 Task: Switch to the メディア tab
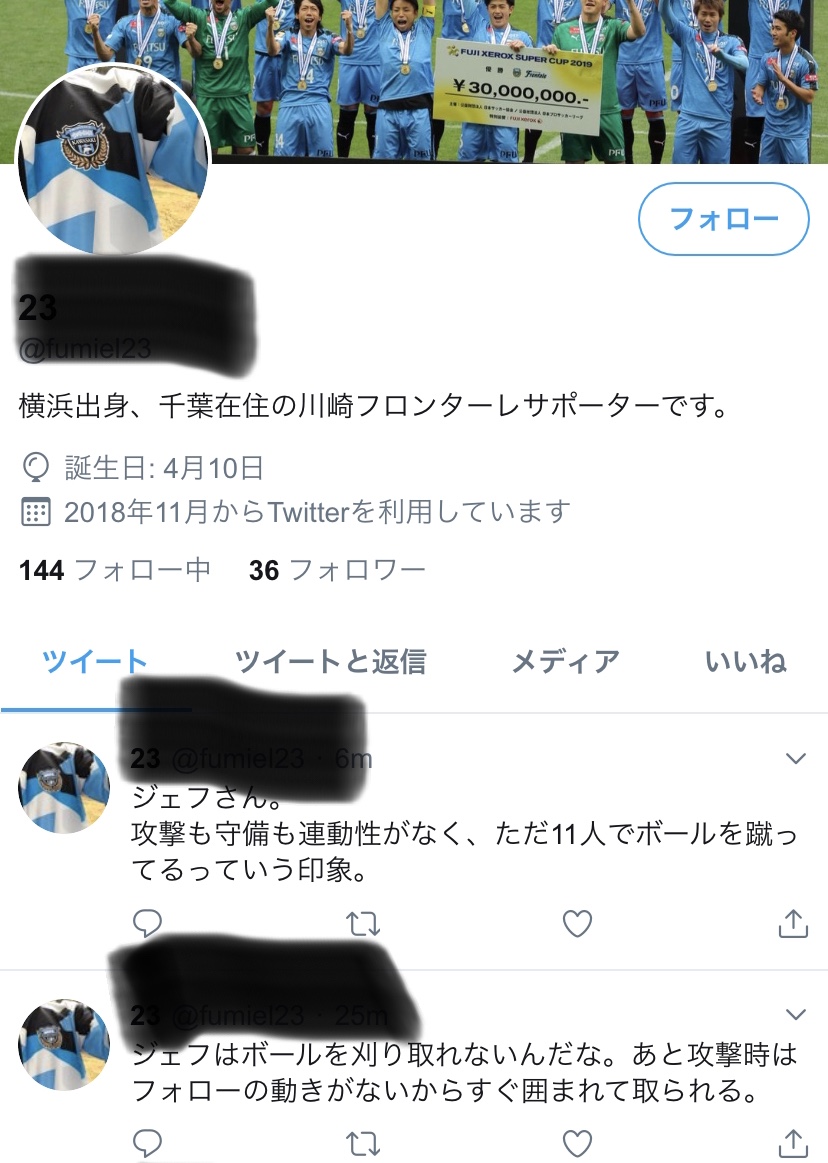point(565,661)
